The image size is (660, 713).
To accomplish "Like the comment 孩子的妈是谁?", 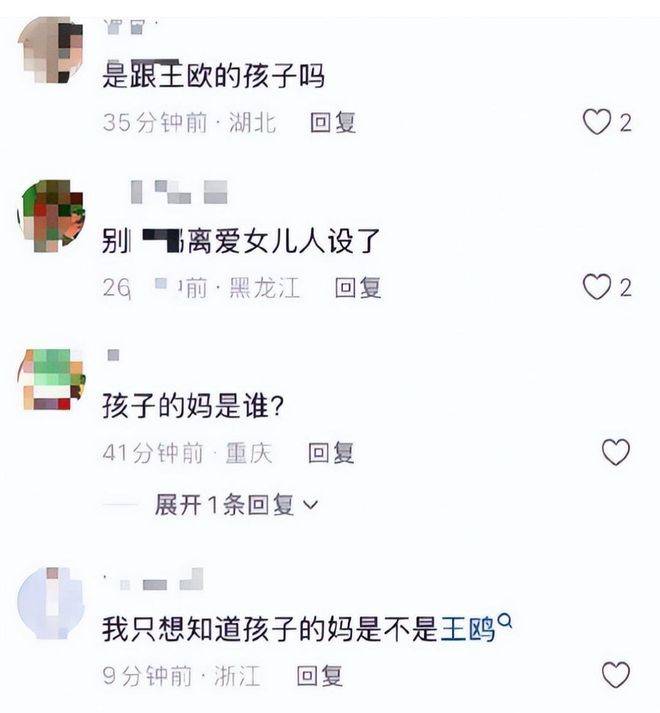I will click(616, 452).
